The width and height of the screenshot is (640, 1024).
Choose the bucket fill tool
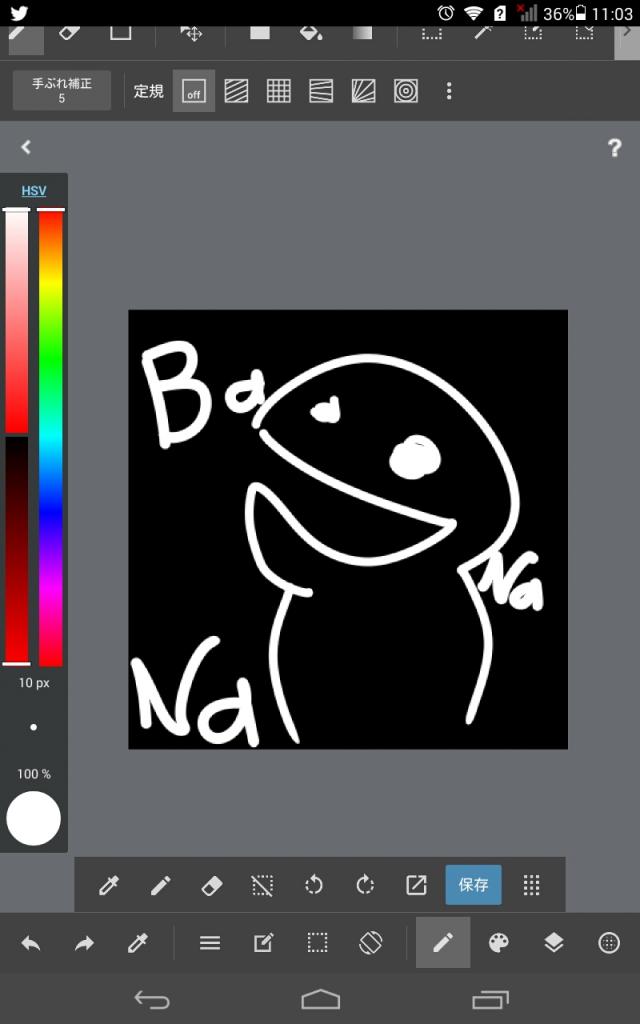click(311, 32)
